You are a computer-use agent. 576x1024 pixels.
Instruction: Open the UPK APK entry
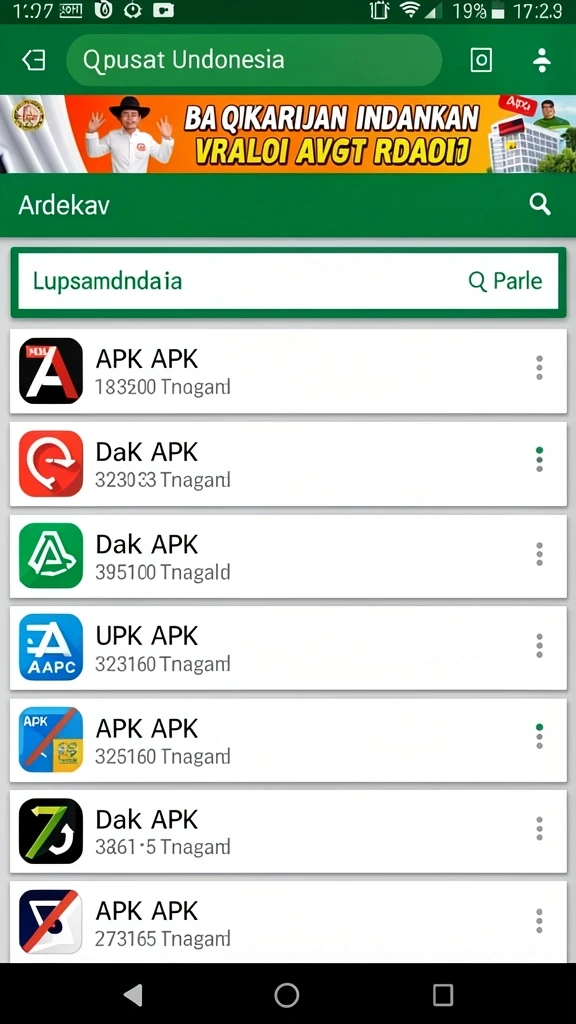coord(288,648)
